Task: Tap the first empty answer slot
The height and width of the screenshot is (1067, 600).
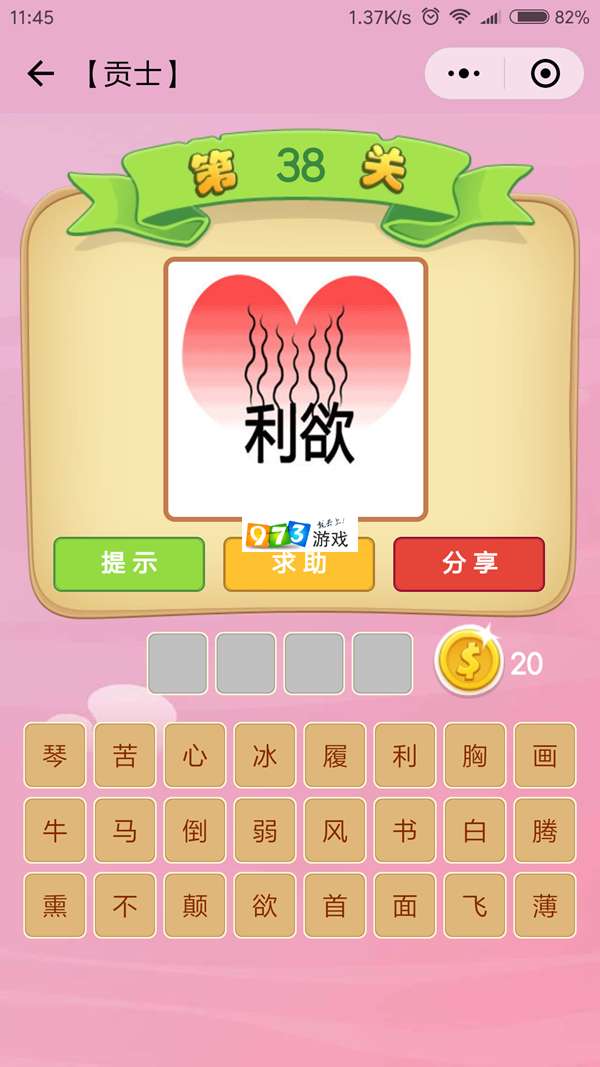Action: tap(178, 663)
